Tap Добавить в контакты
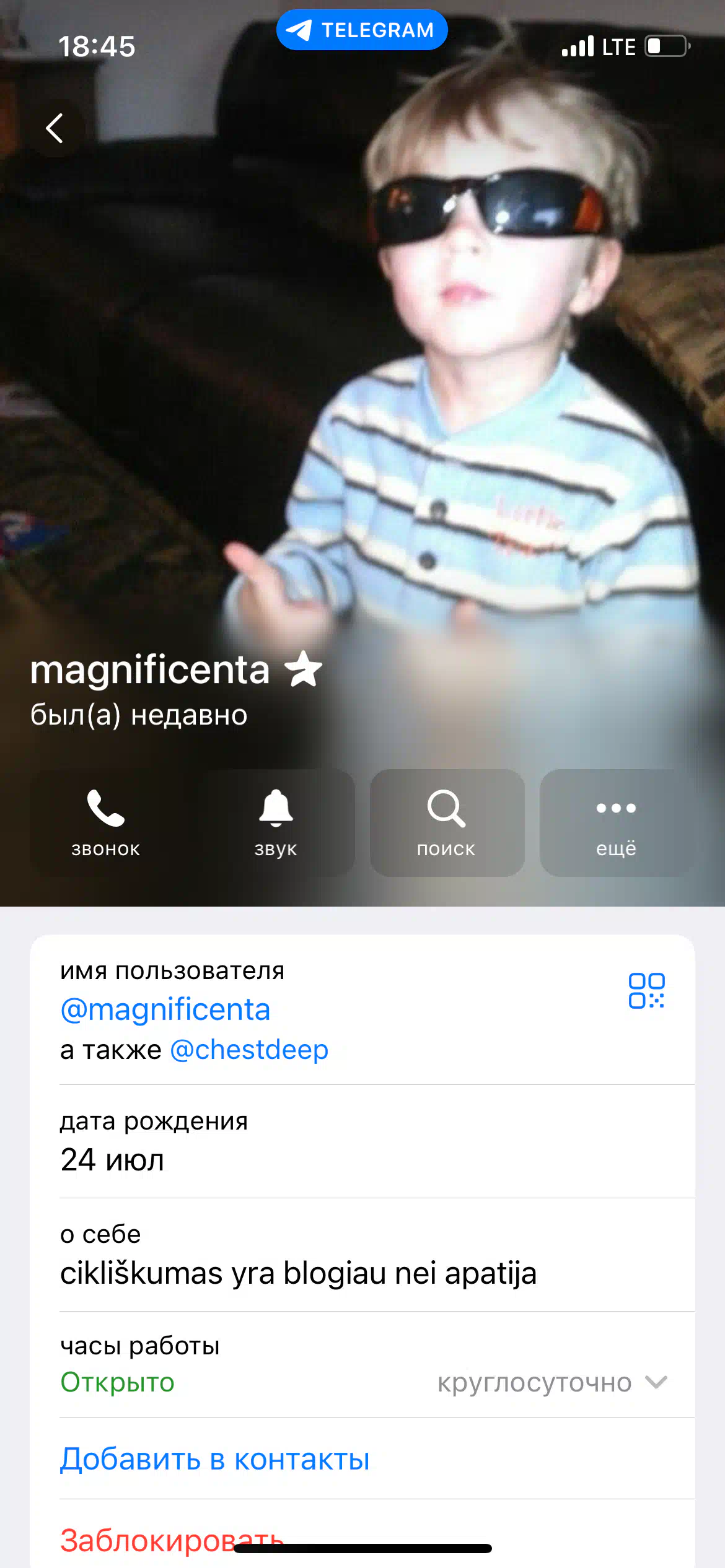This screenshot has height=1568, width=725. 215,1459
